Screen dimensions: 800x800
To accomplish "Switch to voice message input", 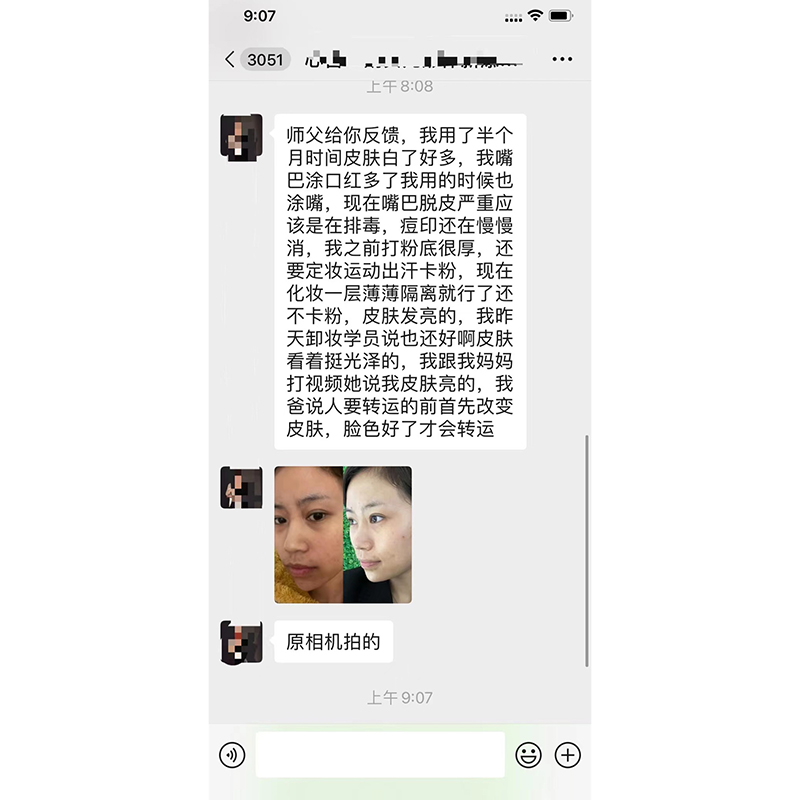I will [x=232, y=755].
